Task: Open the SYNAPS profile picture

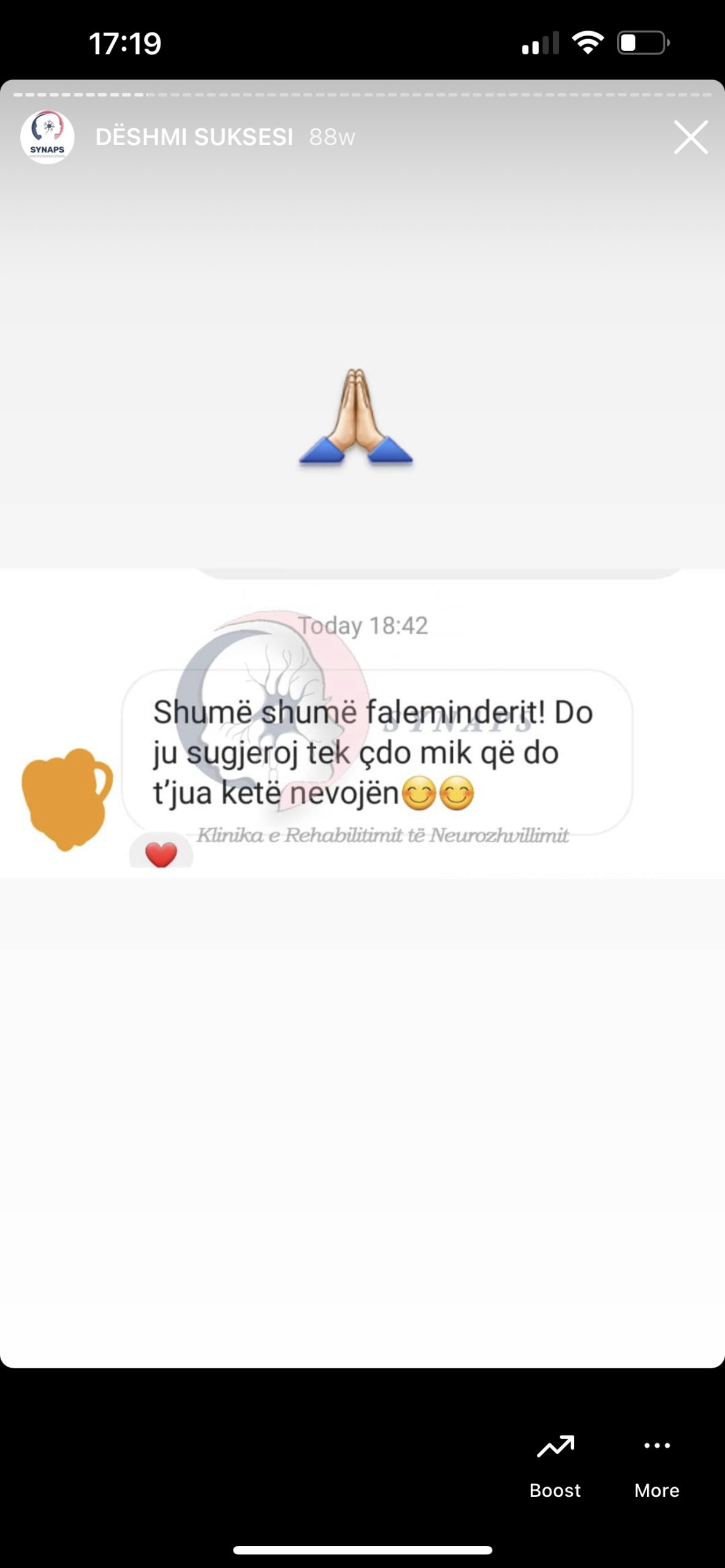Action: [x=47, y=137]
